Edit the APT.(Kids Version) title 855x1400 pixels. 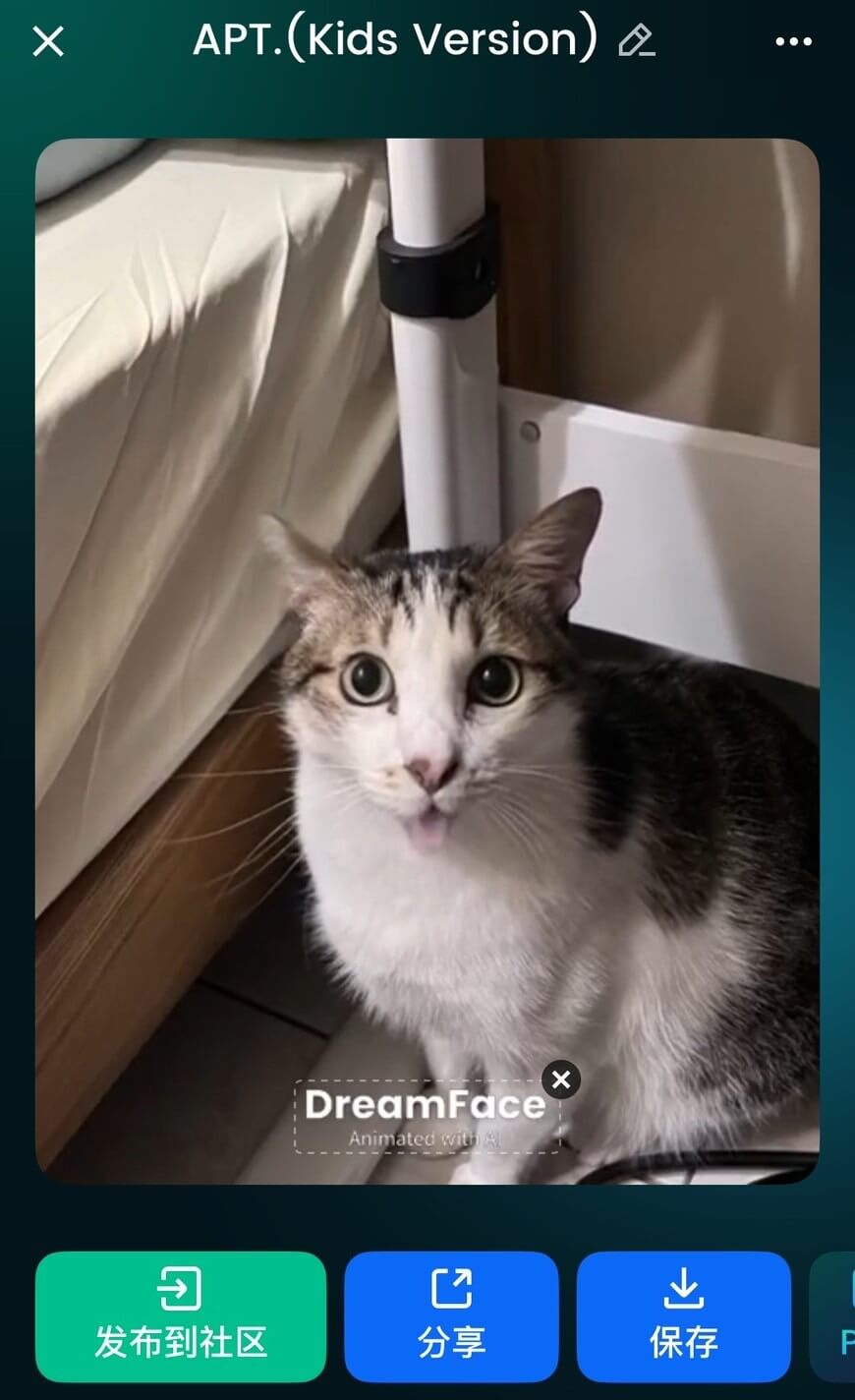637,41
